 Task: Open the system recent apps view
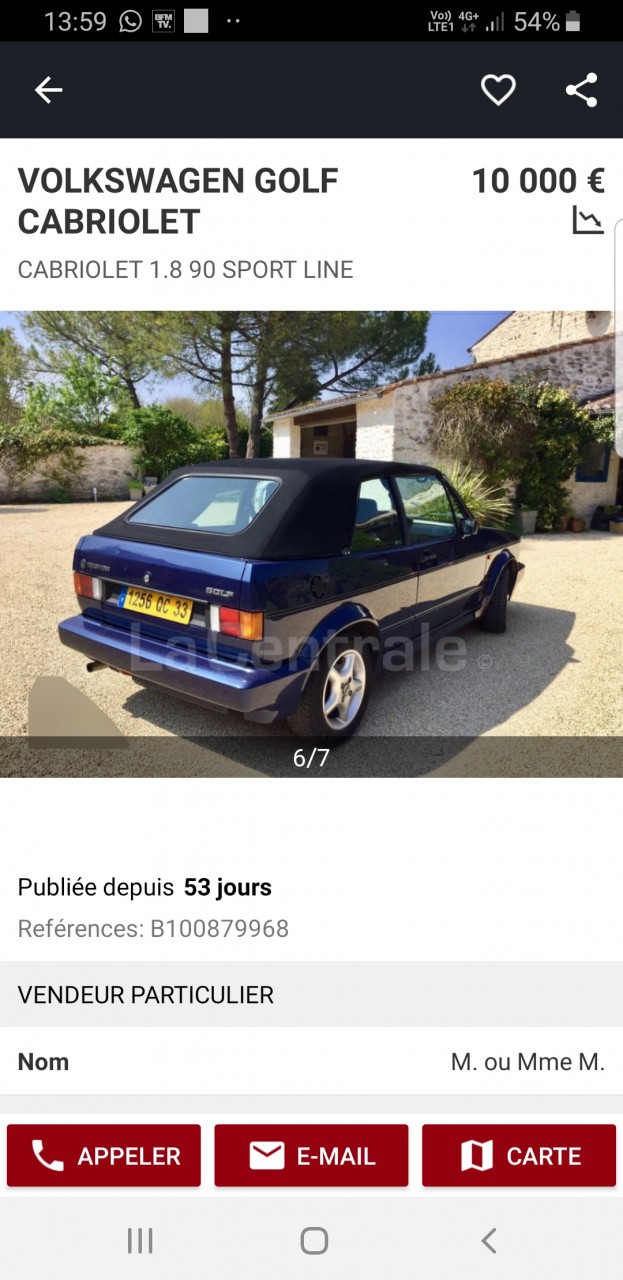140,1241
